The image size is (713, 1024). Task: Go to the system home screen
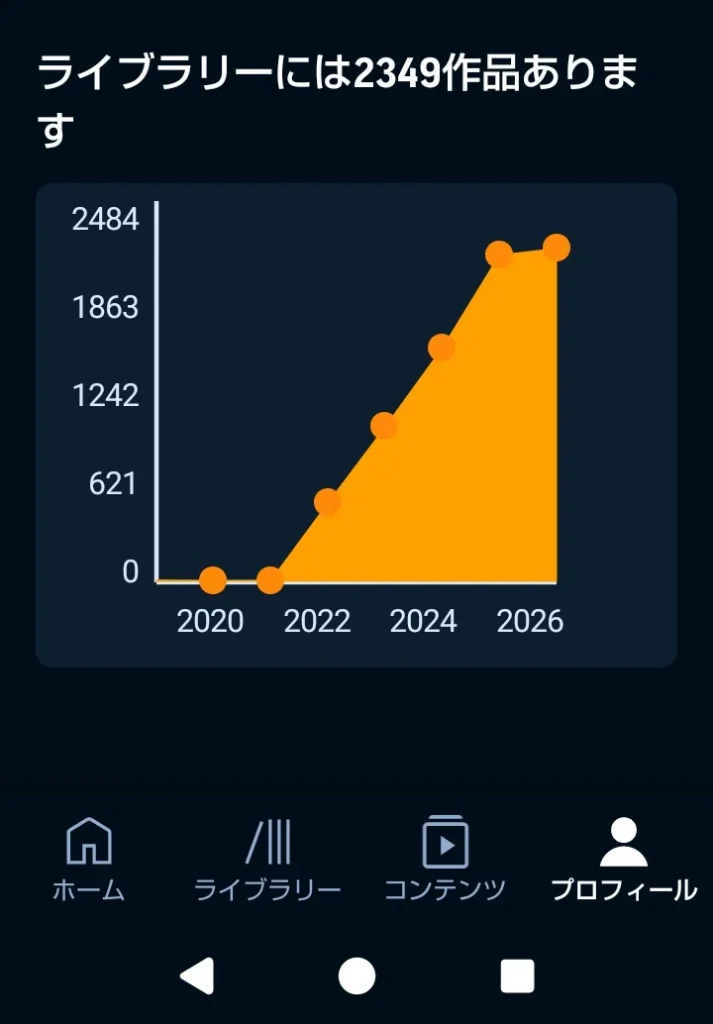pyautogui.click(x=357, y=975)
